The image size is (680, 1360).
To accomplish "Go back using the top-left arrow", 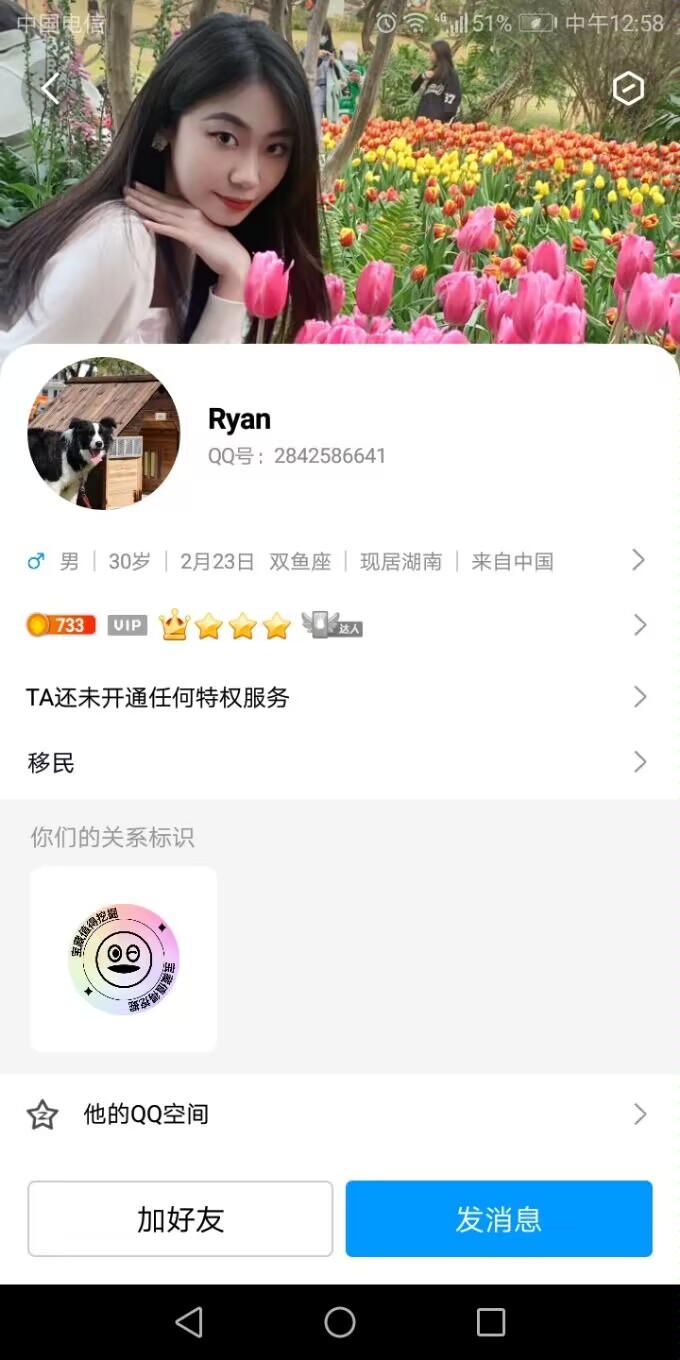I will click(x=50, y=88).
